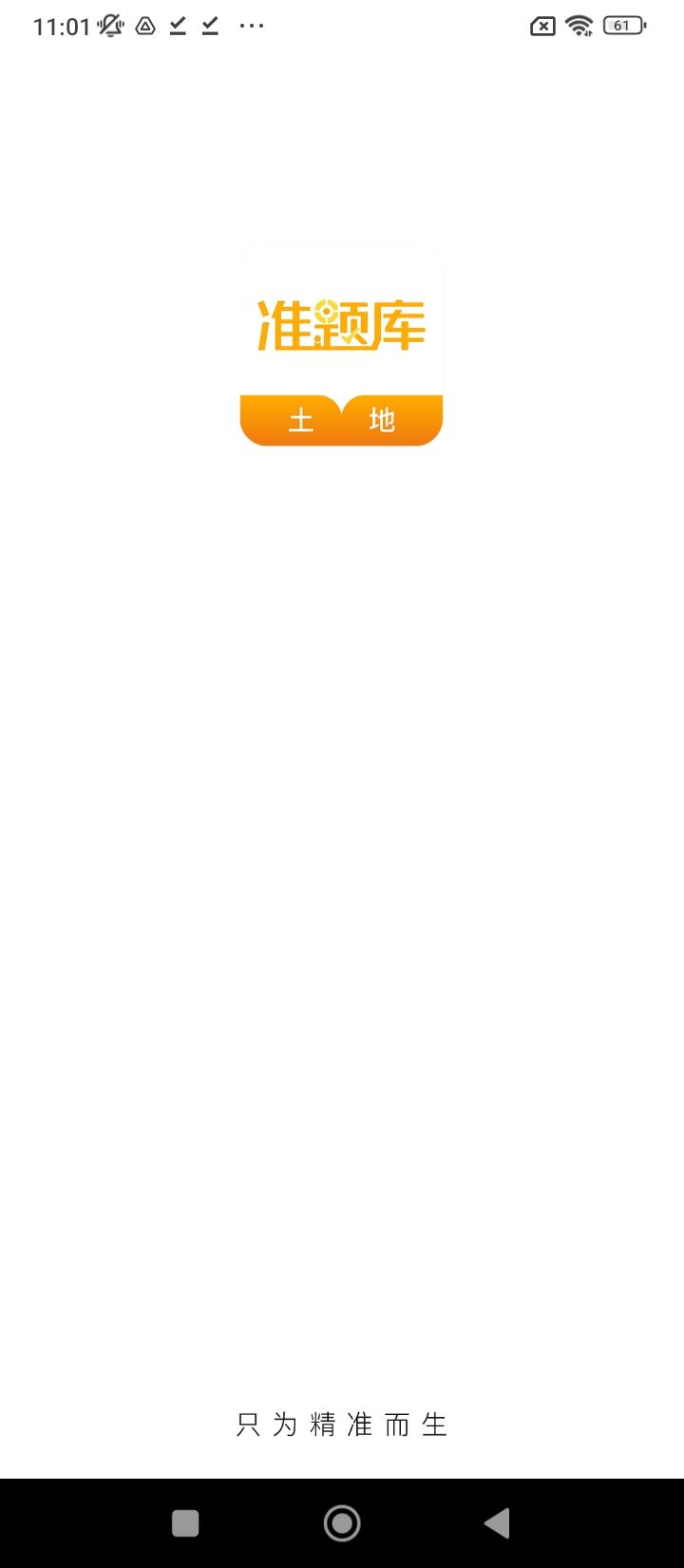Tap the Wi-Fi signal icon
Screen dimensions: 684x1568
point(579,26)
